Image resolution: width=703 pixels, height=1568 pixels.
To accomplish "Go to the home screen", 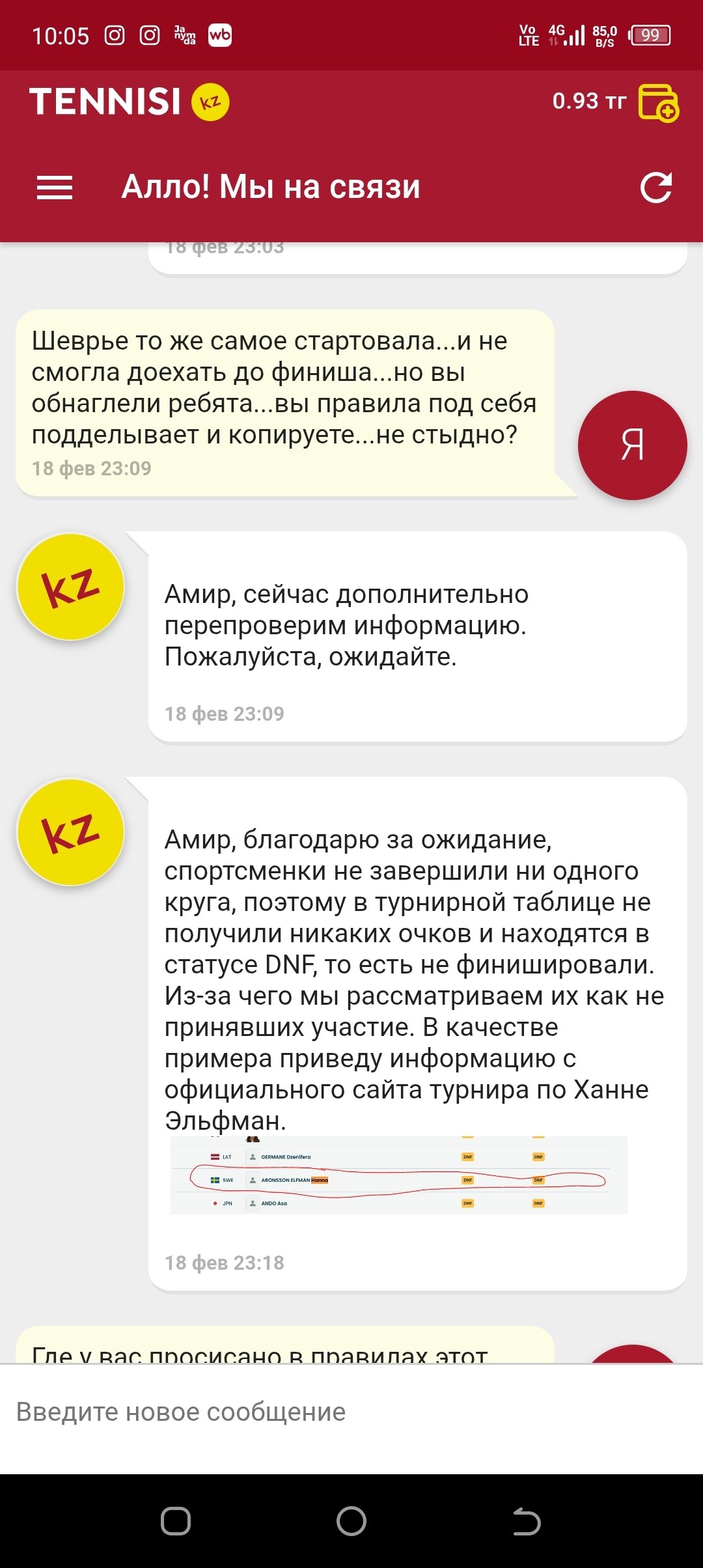I will 351,1521.
